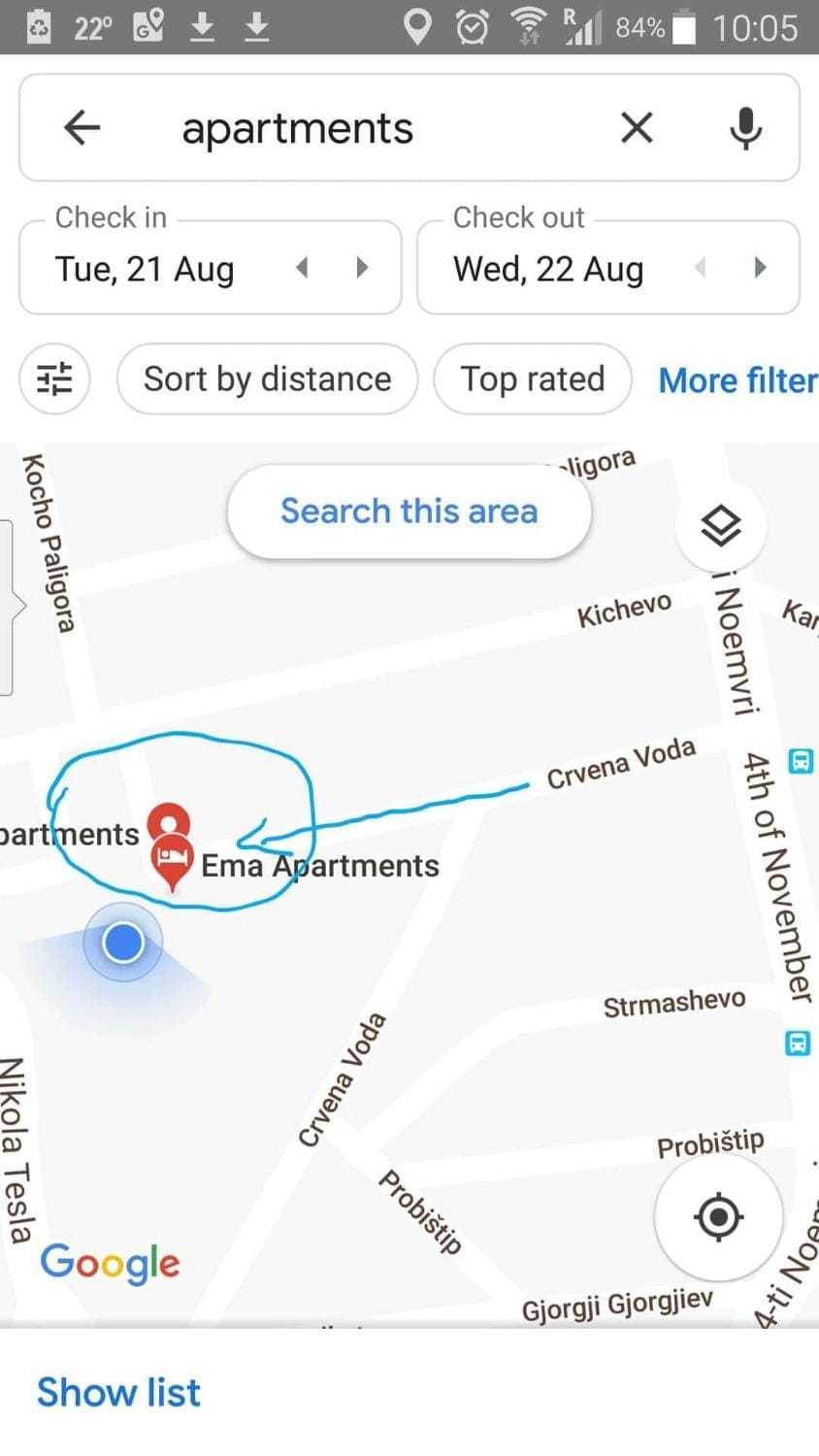Tap Search this area
Viewport: 819px width, 1456px height.
[409, 512]
